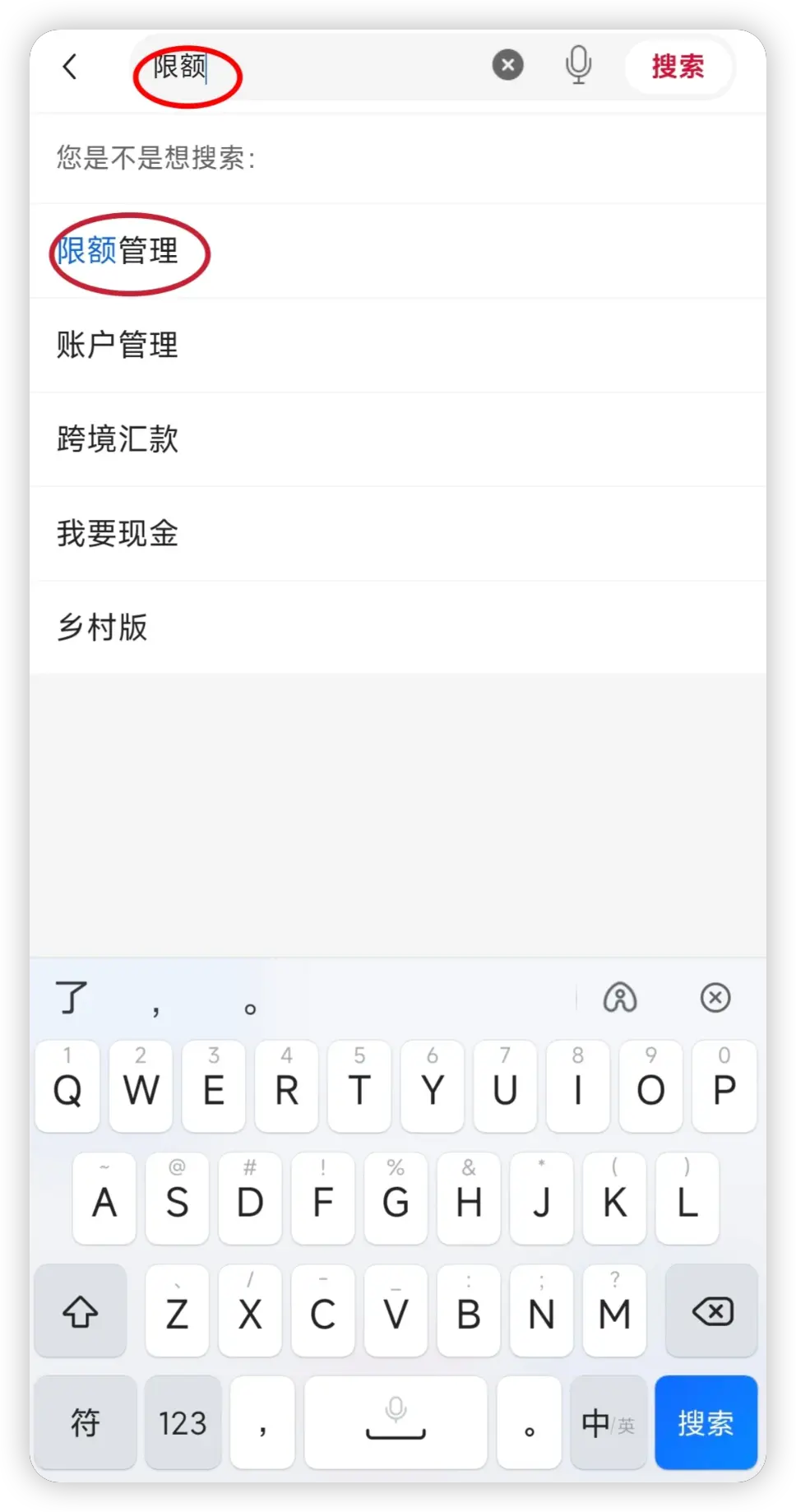796x1512 pixels.
Task: Start voice search with the microphone
Action: coord(578,65)
